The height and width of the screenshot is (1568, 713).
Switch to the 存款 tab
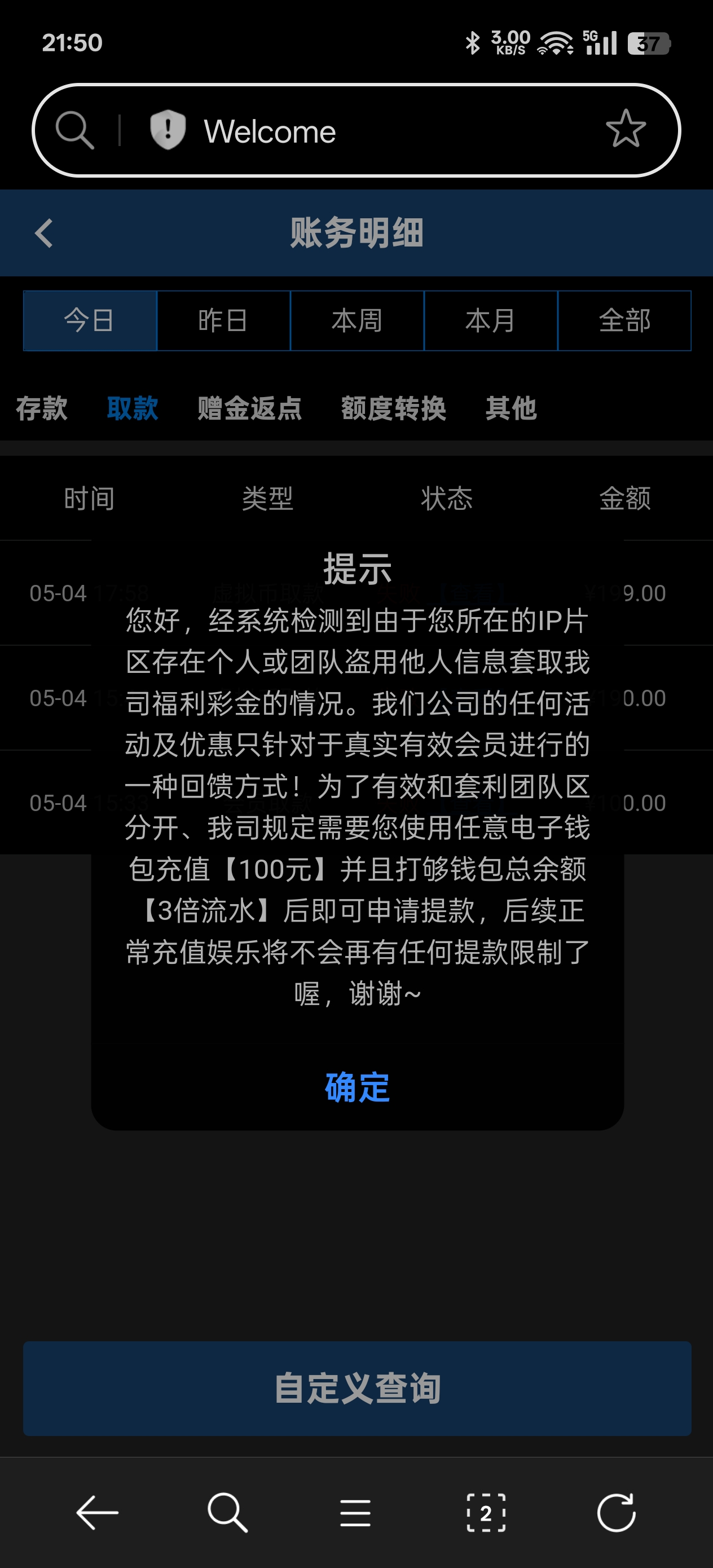click(x=41, y=408)
